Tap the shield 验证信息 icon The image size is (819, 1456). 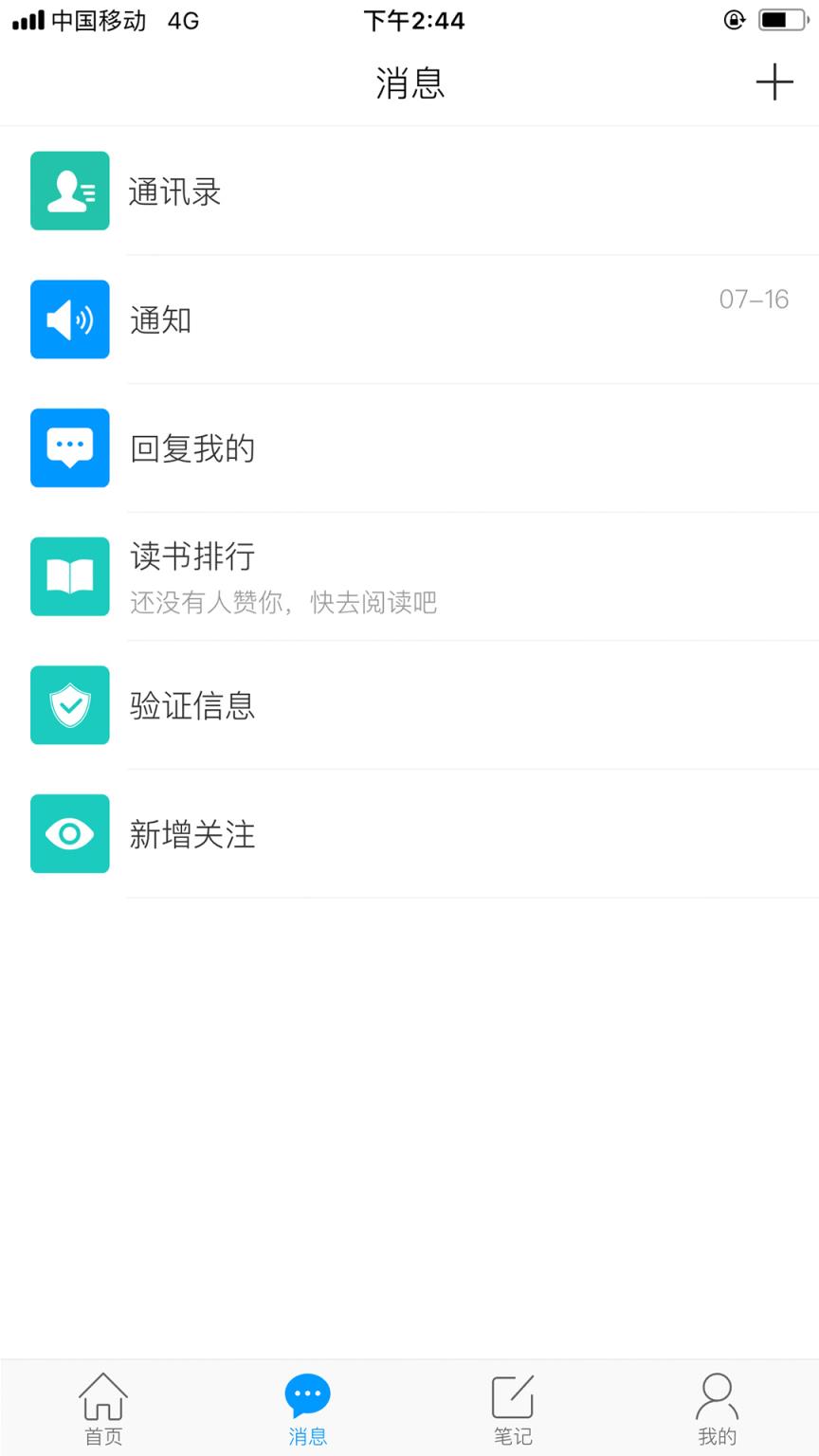click(69, 705)
